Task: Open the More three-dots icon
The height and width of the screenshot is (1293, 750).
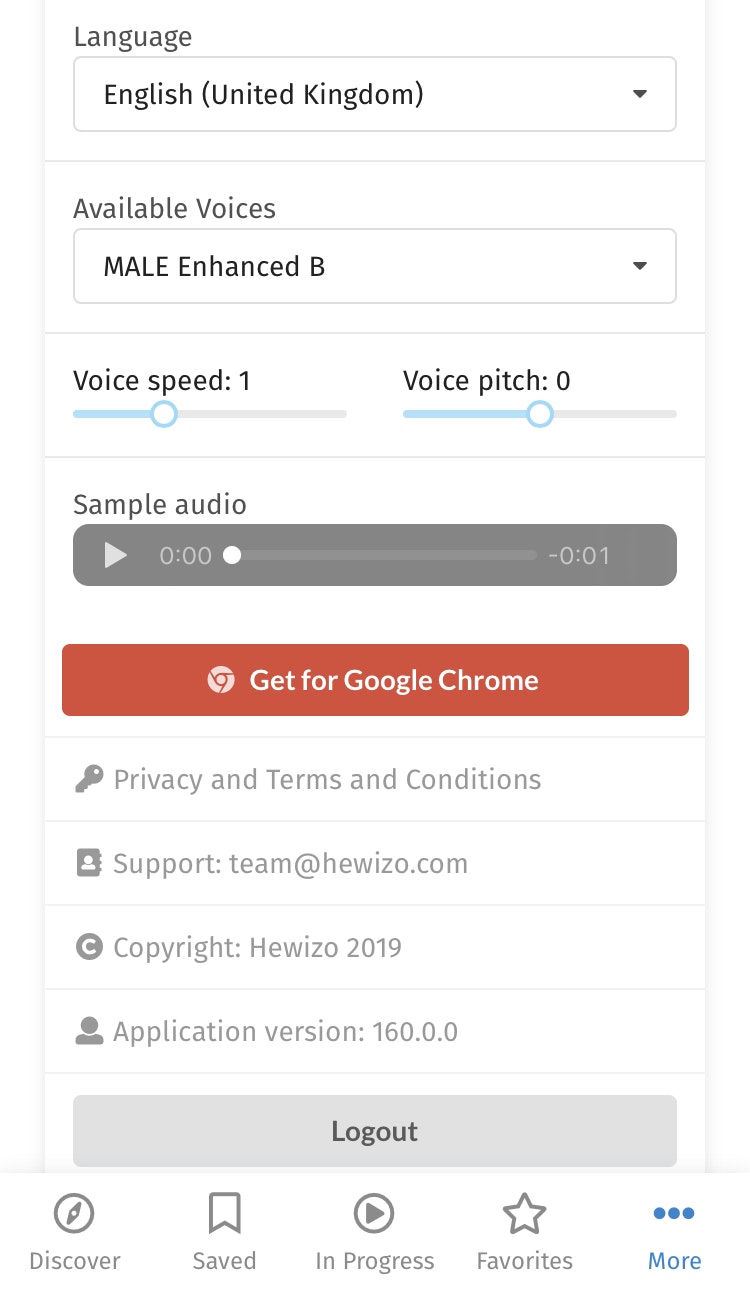Action: (673, 1213)
